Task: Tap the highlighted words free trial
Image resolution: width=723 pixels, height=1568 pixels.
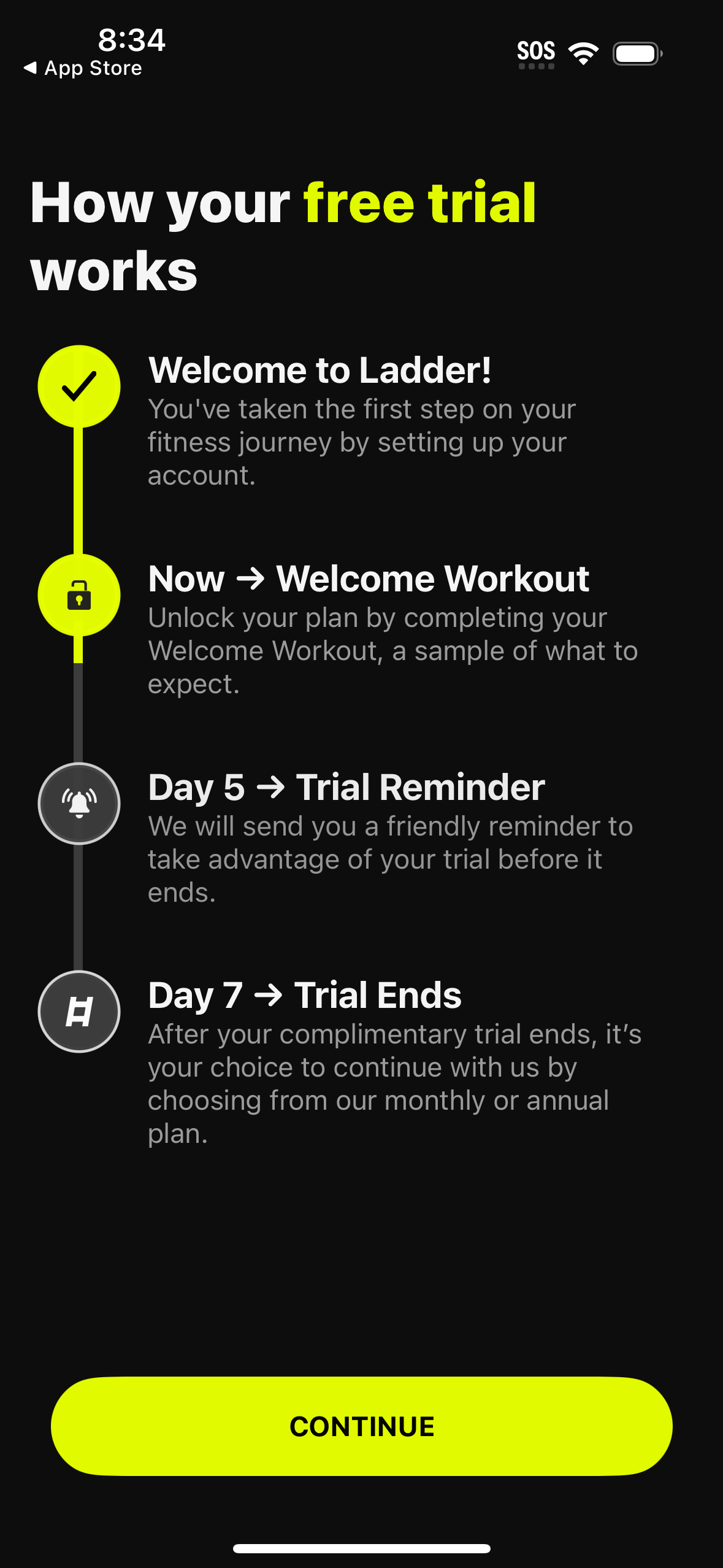Action: point(421,202)
